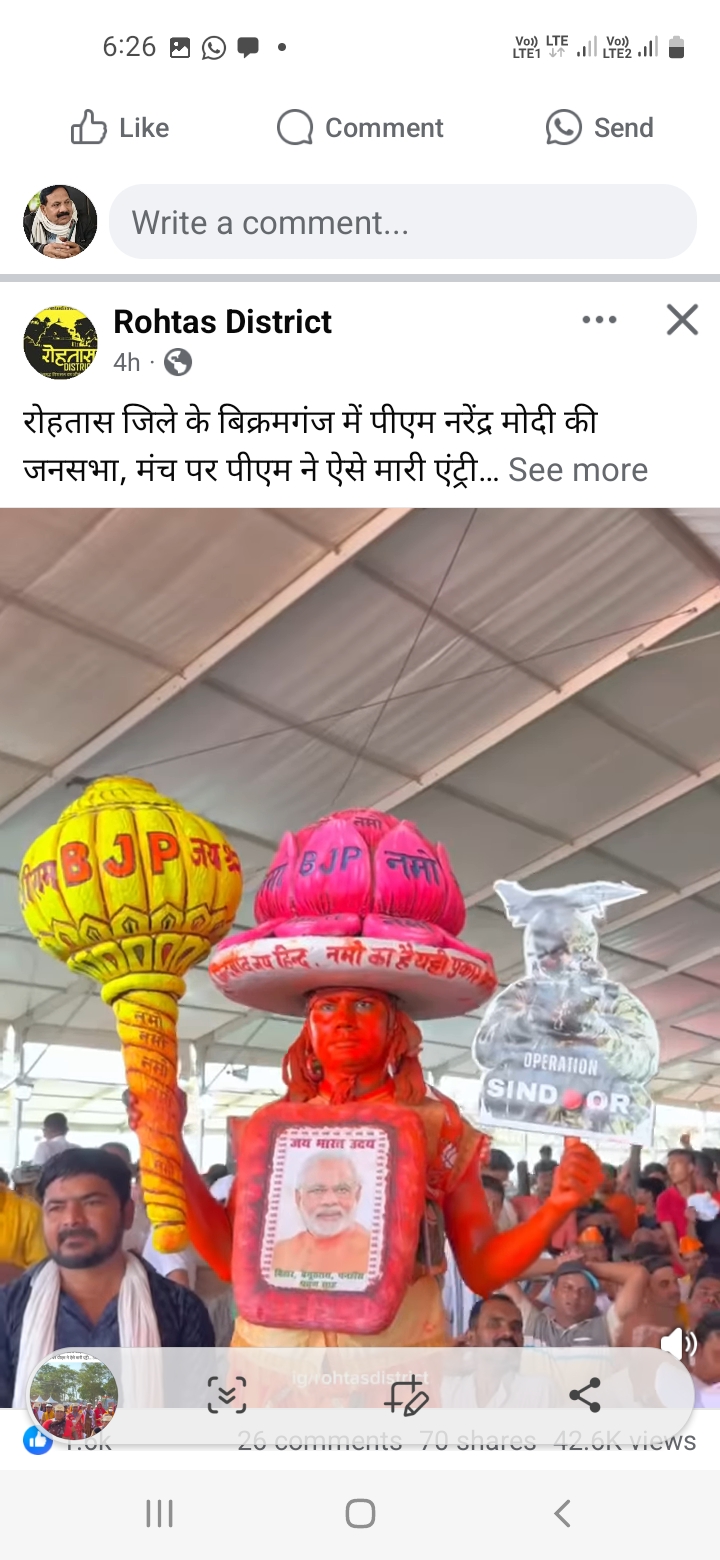Like the post above
This screenshot has height=1560, width=720.
click(x=120, y=128)
